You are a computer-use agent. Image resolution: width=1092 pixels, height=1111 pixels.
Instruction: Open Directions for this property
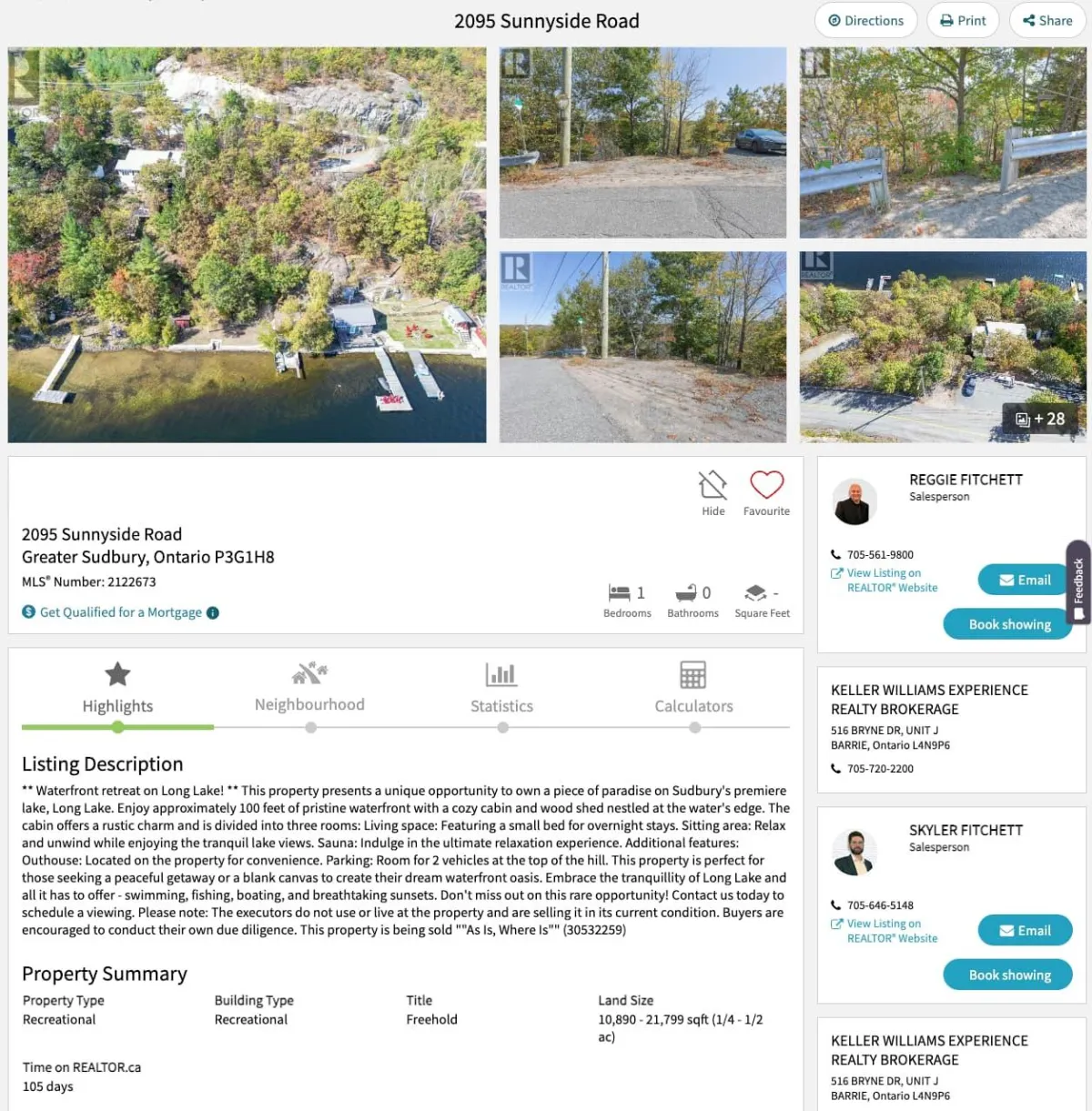click(x=865, y=21)
